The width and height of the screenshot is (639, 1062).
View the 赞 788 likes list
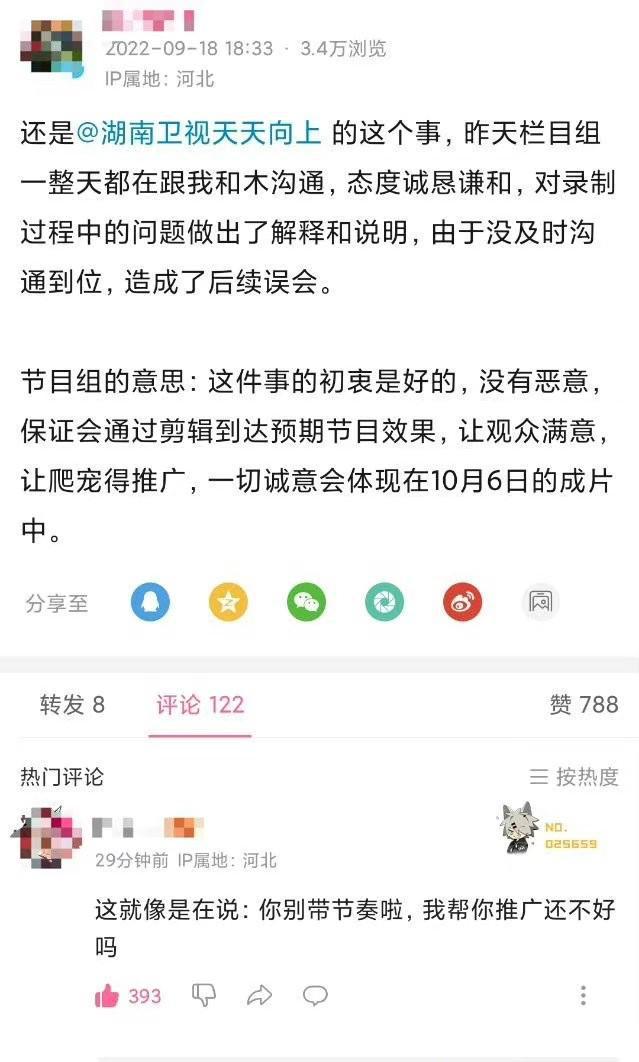click(x=584, y=705)
